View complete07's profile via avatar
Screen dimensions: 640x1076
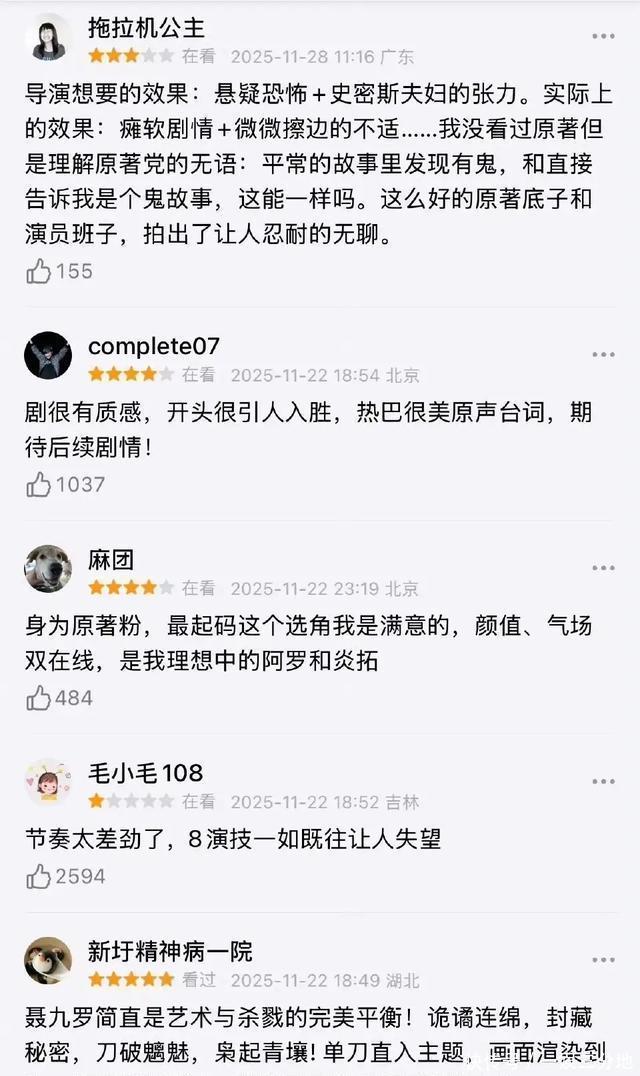pos(48,356)
